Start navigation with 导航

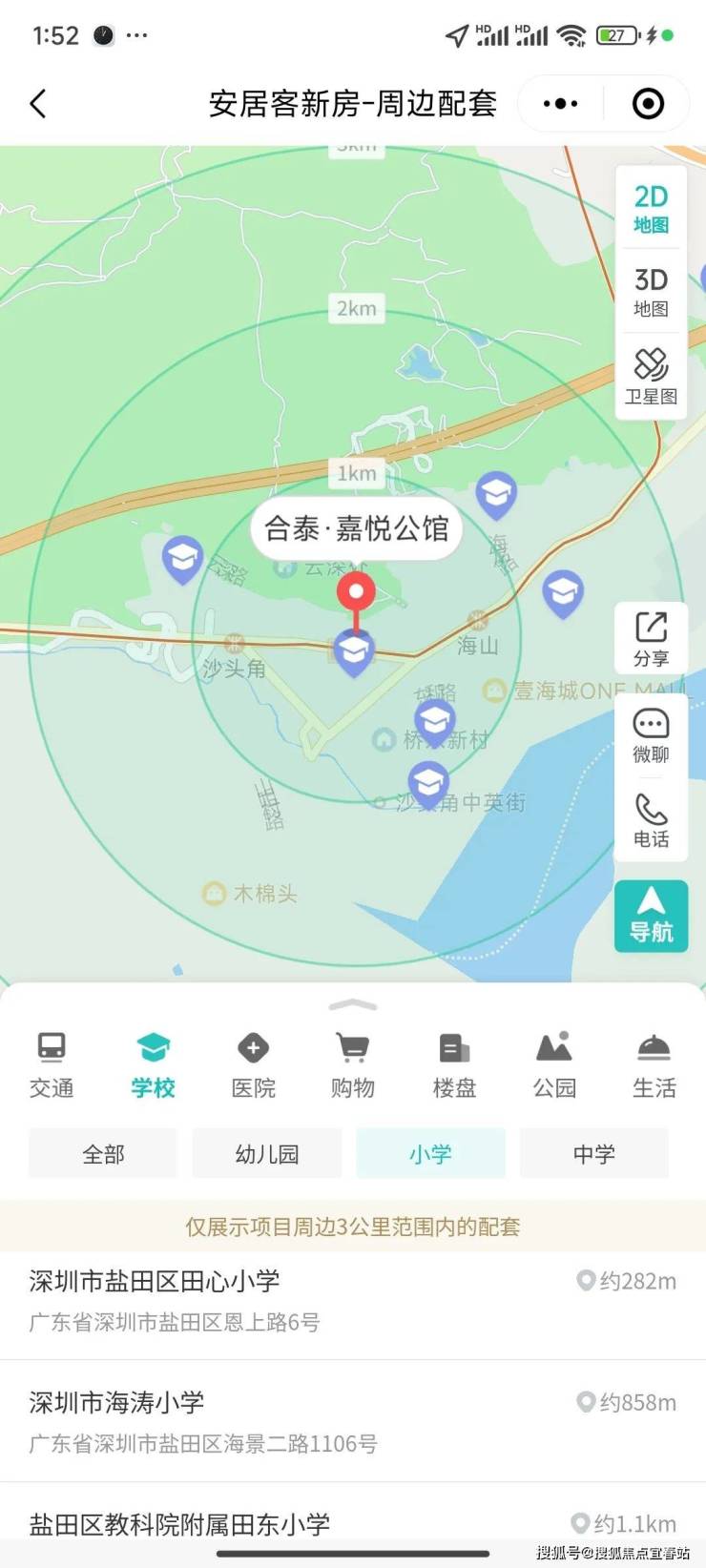click(651, 915)
